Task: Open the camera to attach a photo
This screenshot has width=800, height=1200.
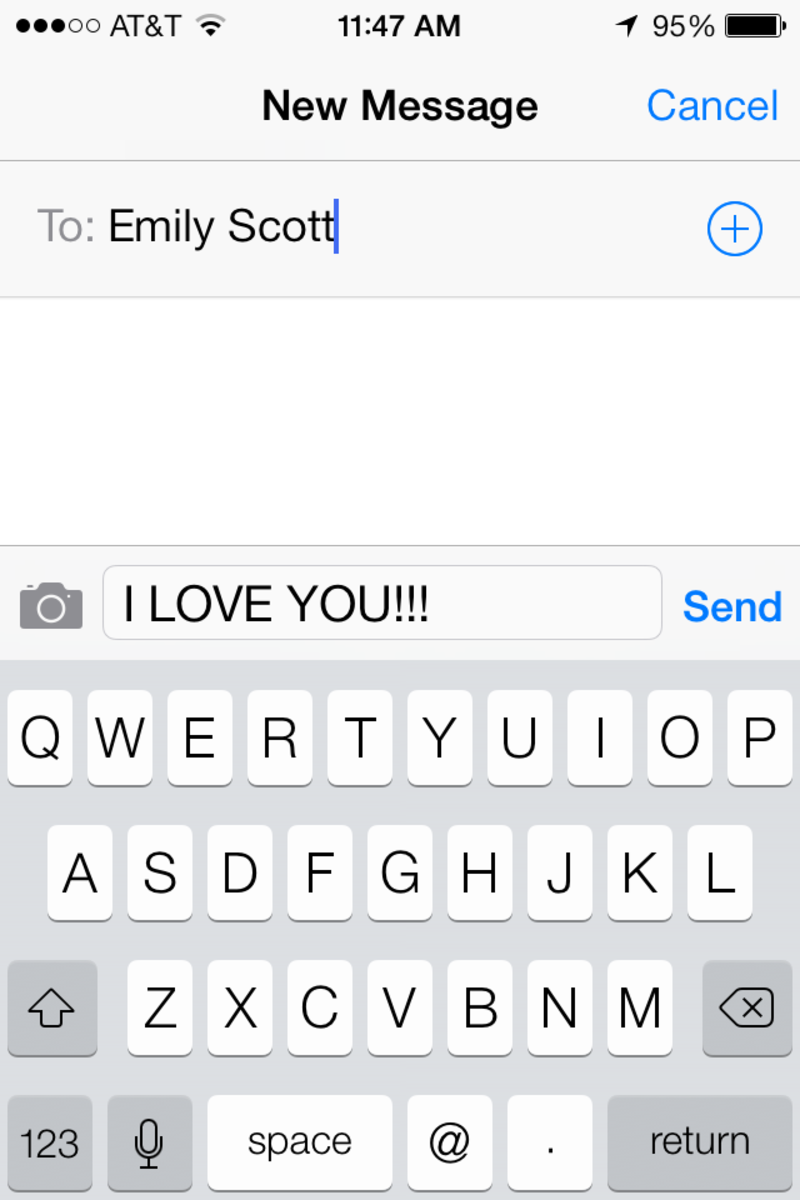Action: coord(51,605)
